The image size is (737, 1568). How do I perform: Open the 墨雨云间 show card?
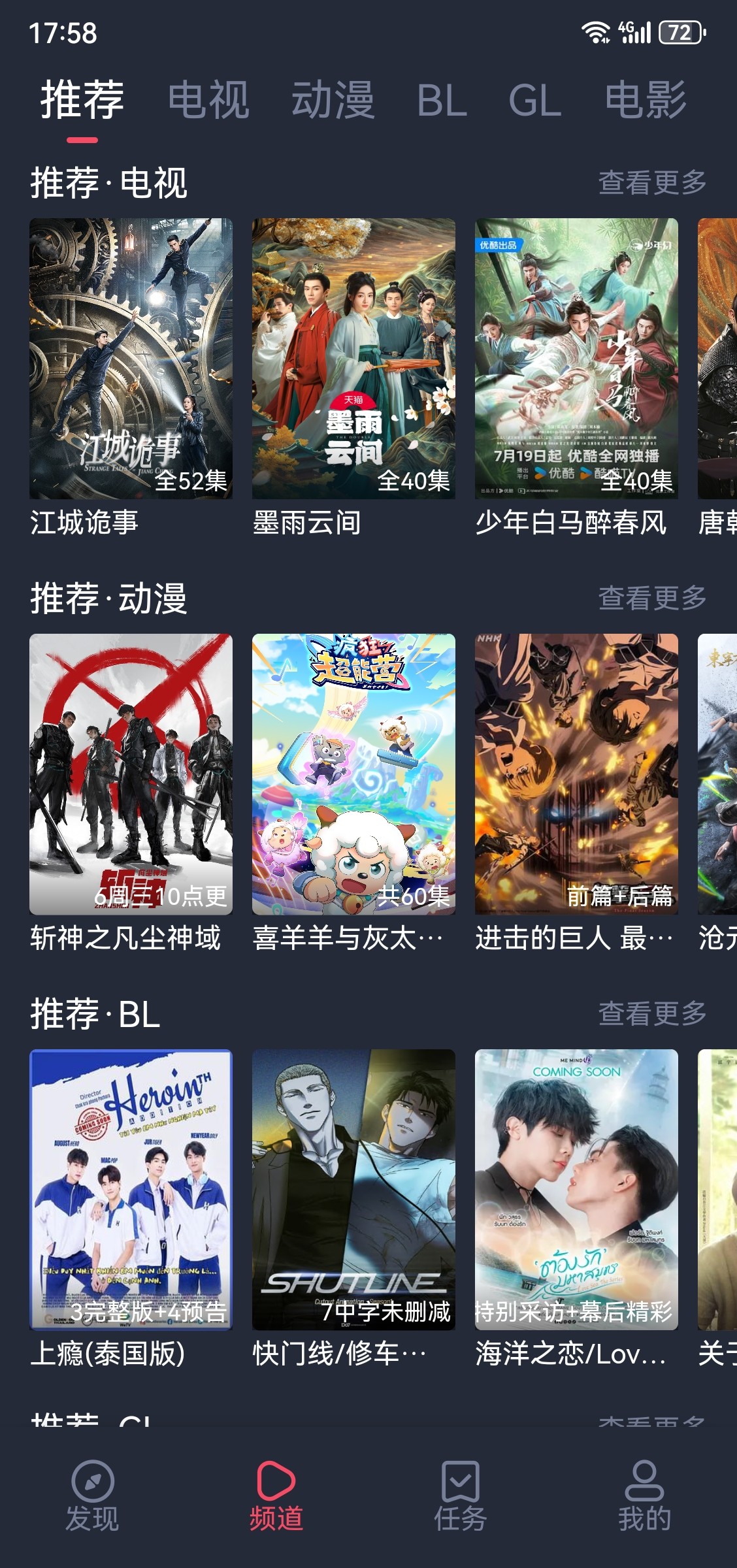pyautogui.click(x=353, y=359)
